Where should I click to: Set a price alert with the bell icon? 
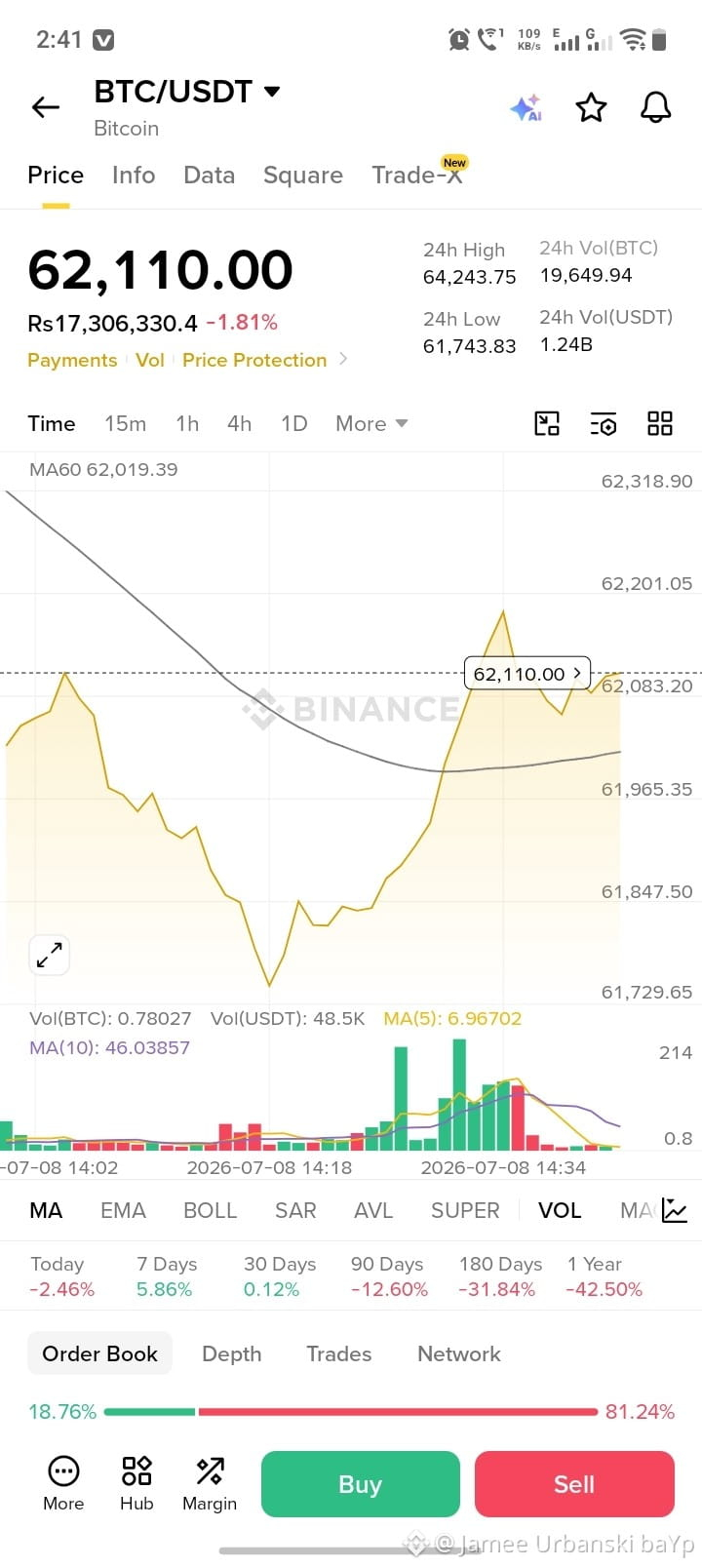coord(656,107)
